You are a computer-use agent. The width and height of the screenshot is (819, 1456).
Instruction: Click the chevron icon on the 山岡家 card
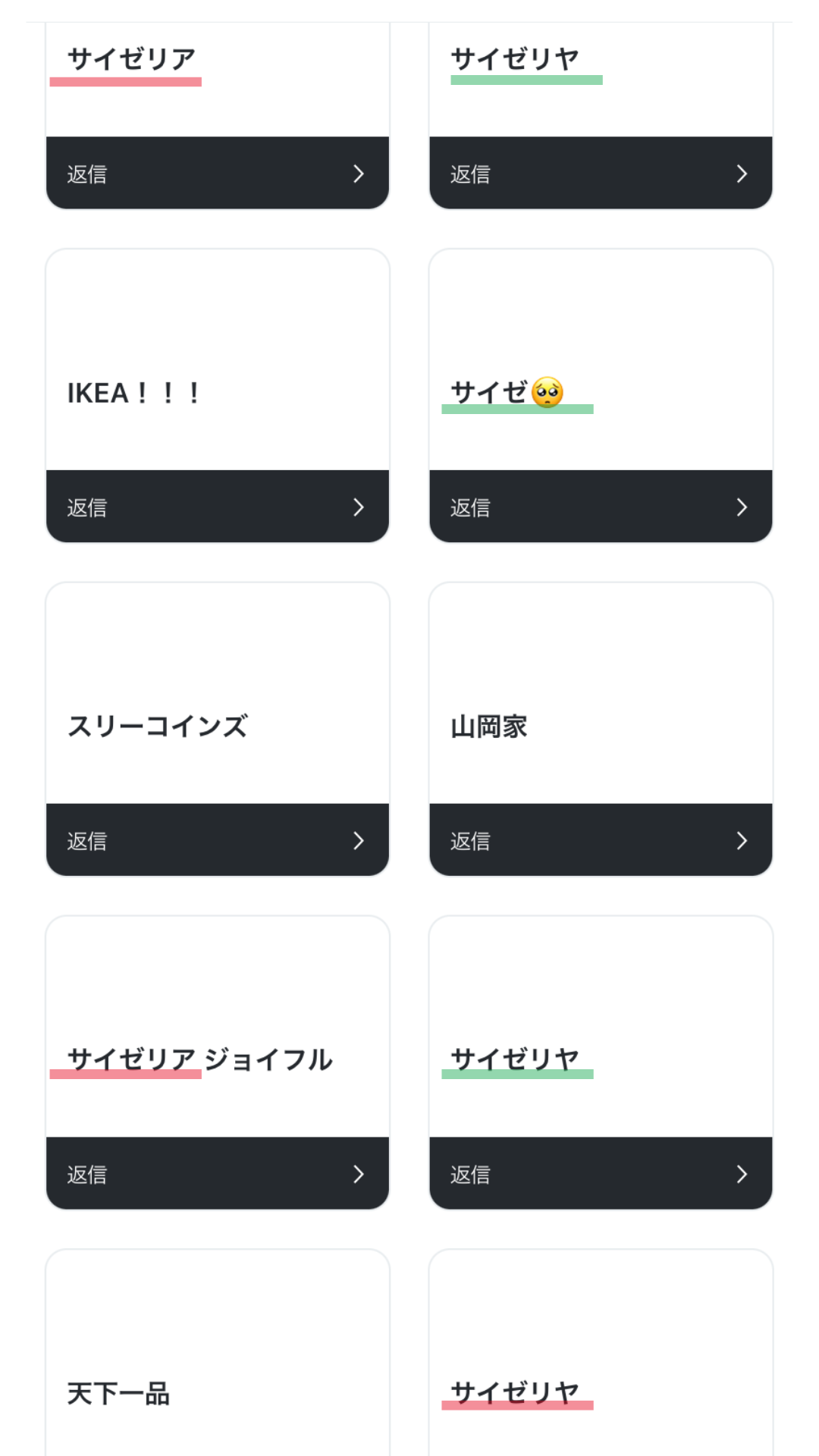coord(742,841)
